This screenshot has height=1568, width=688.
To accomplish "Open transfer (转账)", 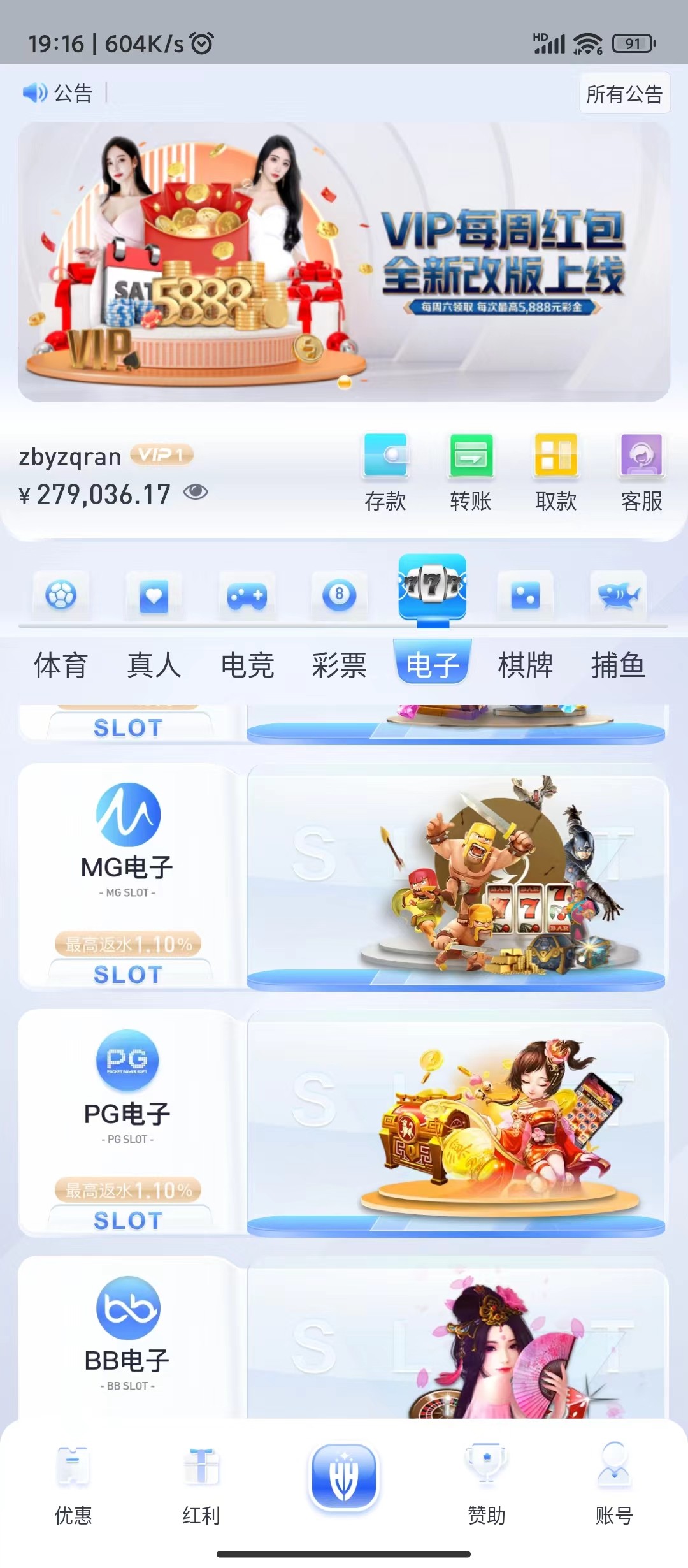I will pos(471,473).
